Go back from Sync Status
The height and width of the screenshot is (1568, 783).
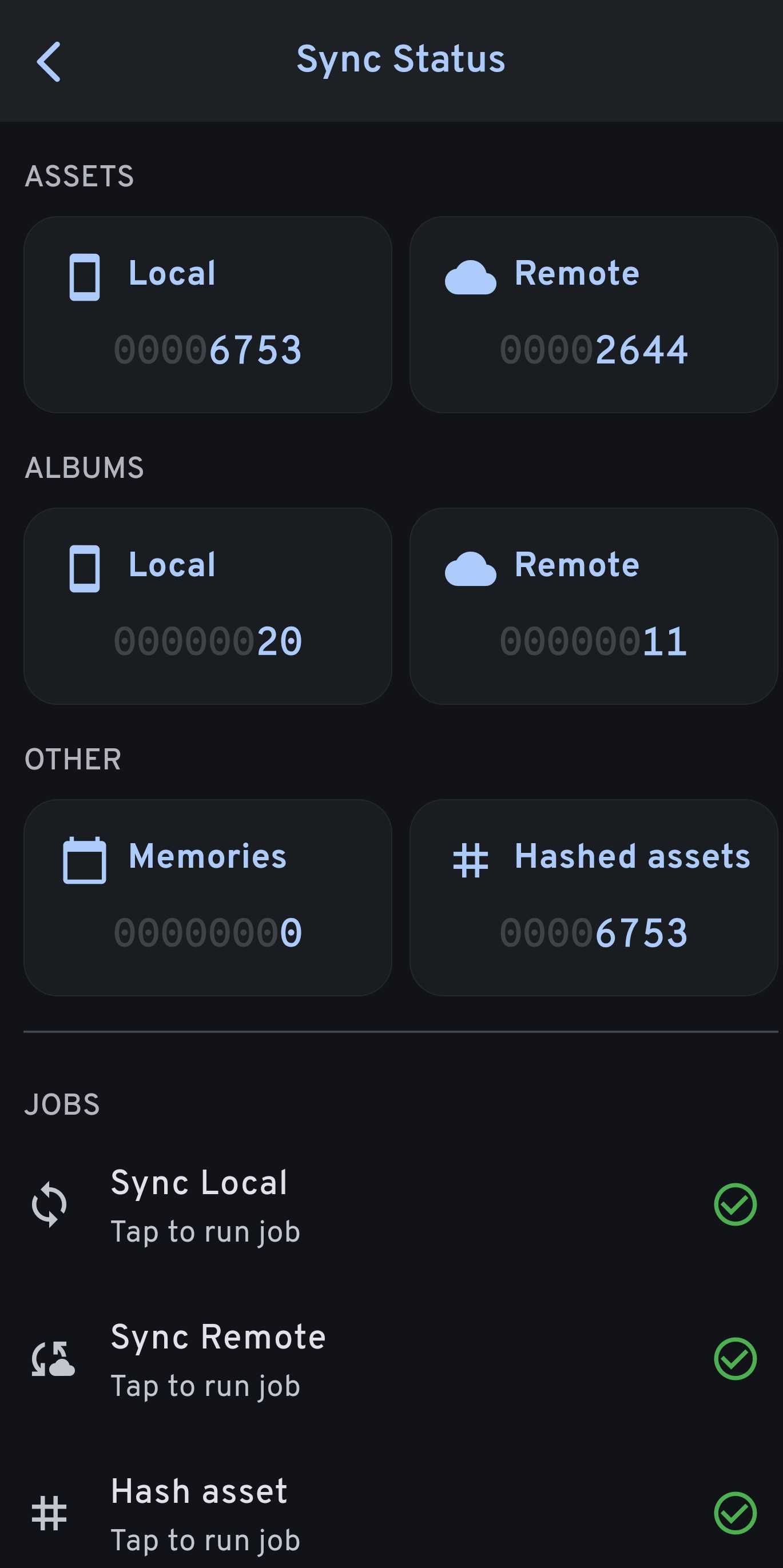coord(49,62)
